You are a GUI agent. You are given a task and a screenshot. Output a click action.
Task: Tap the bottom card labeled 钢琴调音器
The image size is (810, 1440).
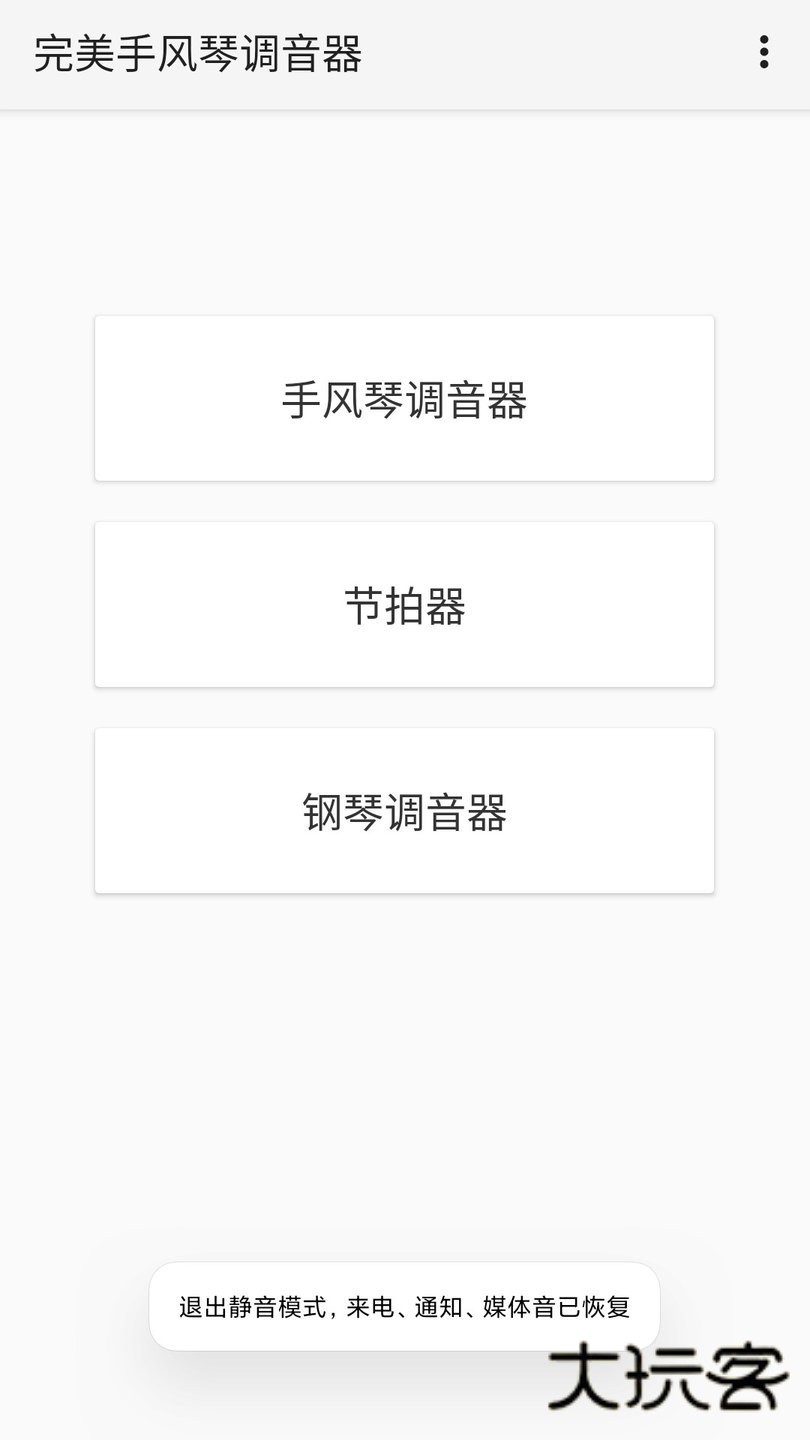pos(405,810)
